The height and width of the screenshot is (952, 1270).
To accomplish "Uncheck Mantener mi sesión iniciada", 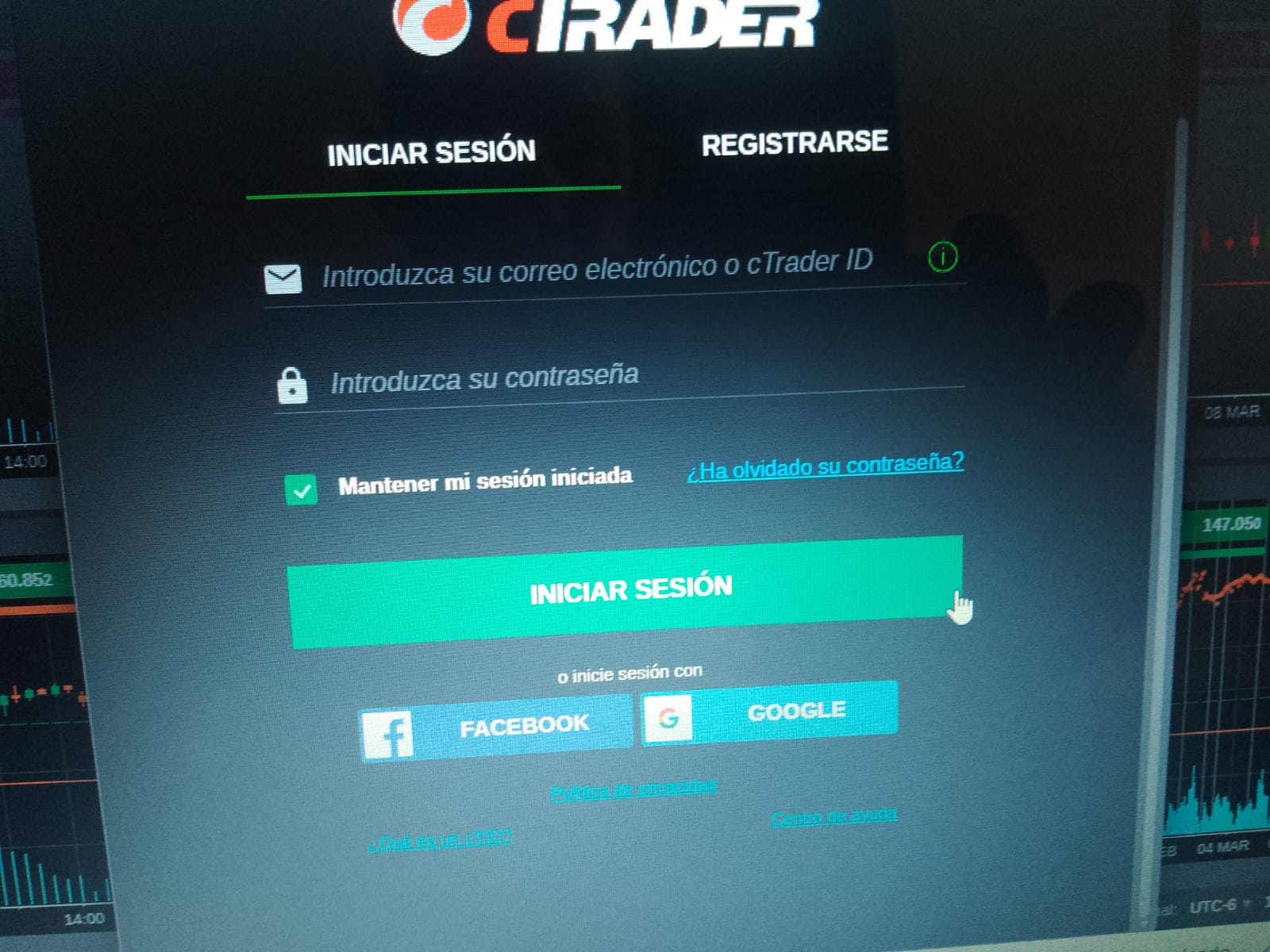I will click(x=302, y=490).
